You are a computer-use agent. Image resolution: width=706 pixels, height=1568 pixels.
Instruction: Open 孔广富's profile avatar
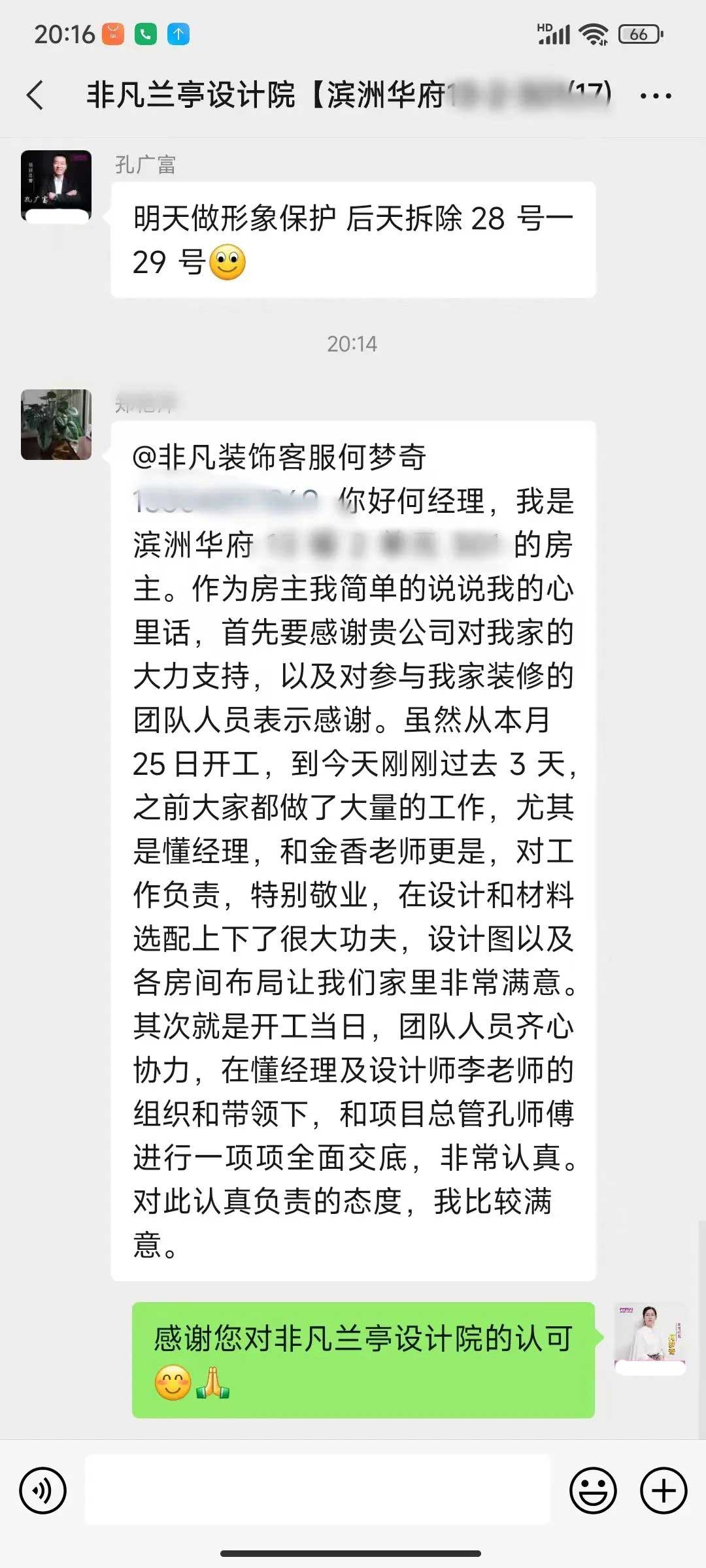coord(56,186)
